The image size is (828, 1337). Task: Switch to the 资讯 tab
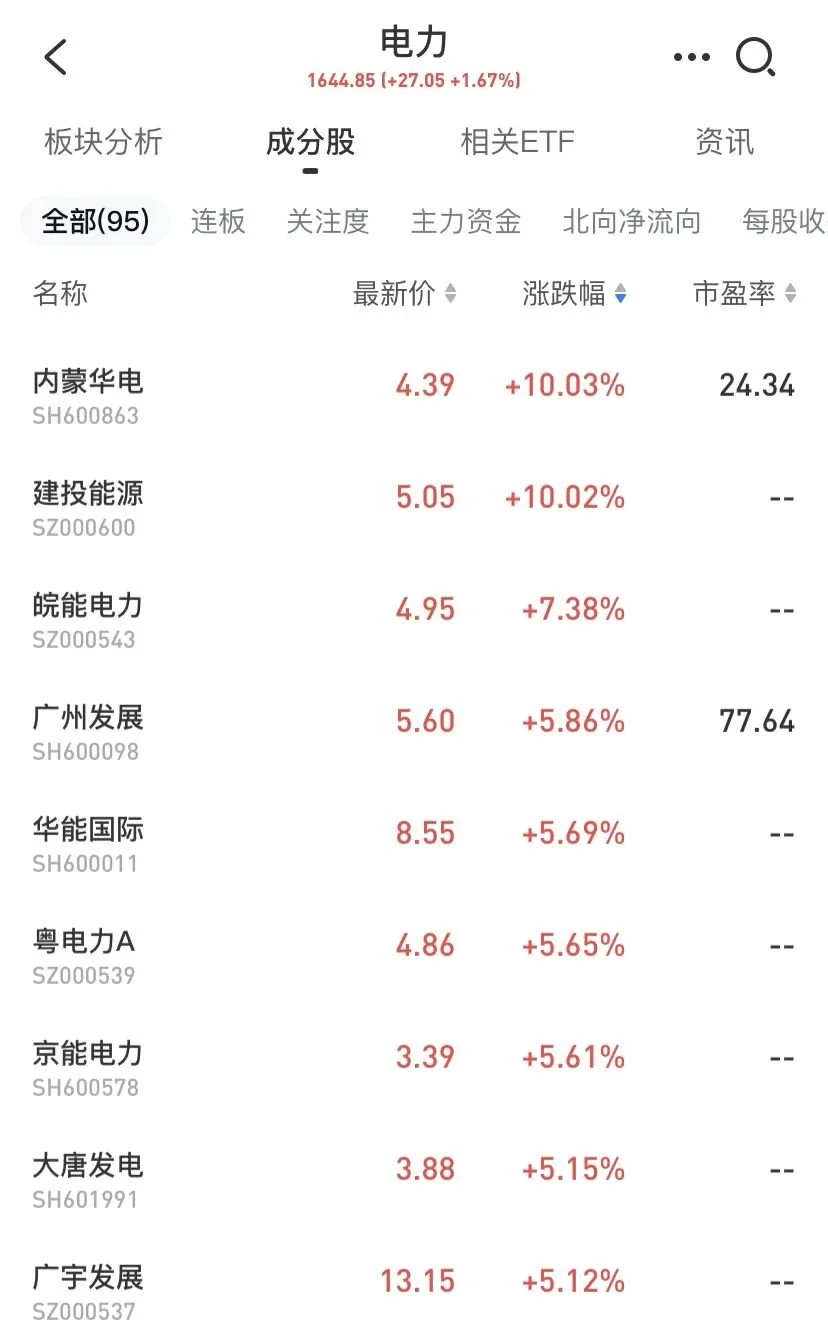[724, 142]
